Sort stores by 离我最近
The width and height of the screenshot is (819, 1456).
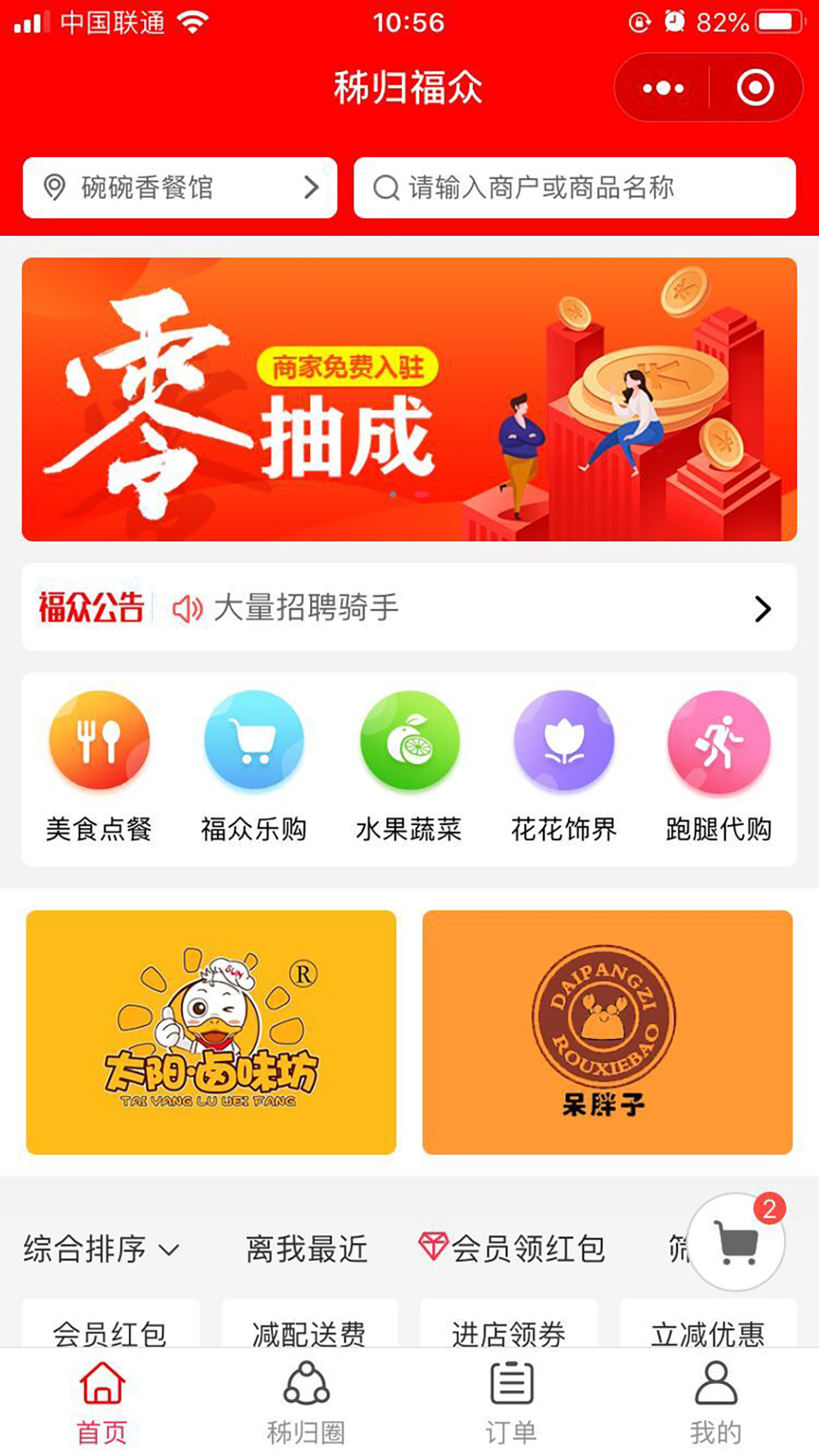(306, 1248)
